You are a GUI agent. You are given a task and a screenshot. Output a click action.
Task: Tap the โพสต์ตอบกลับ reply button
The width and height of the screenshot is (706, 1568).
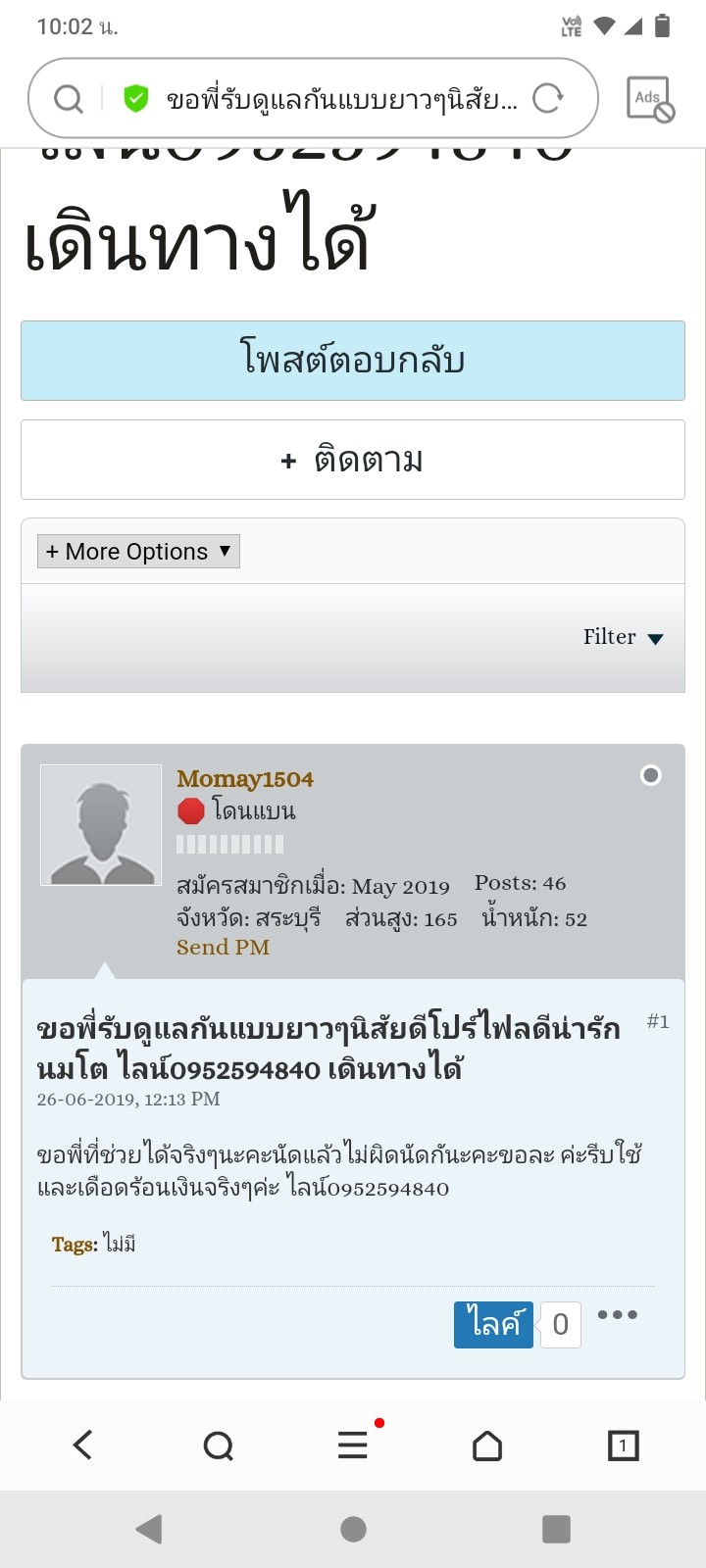(353, 361)
